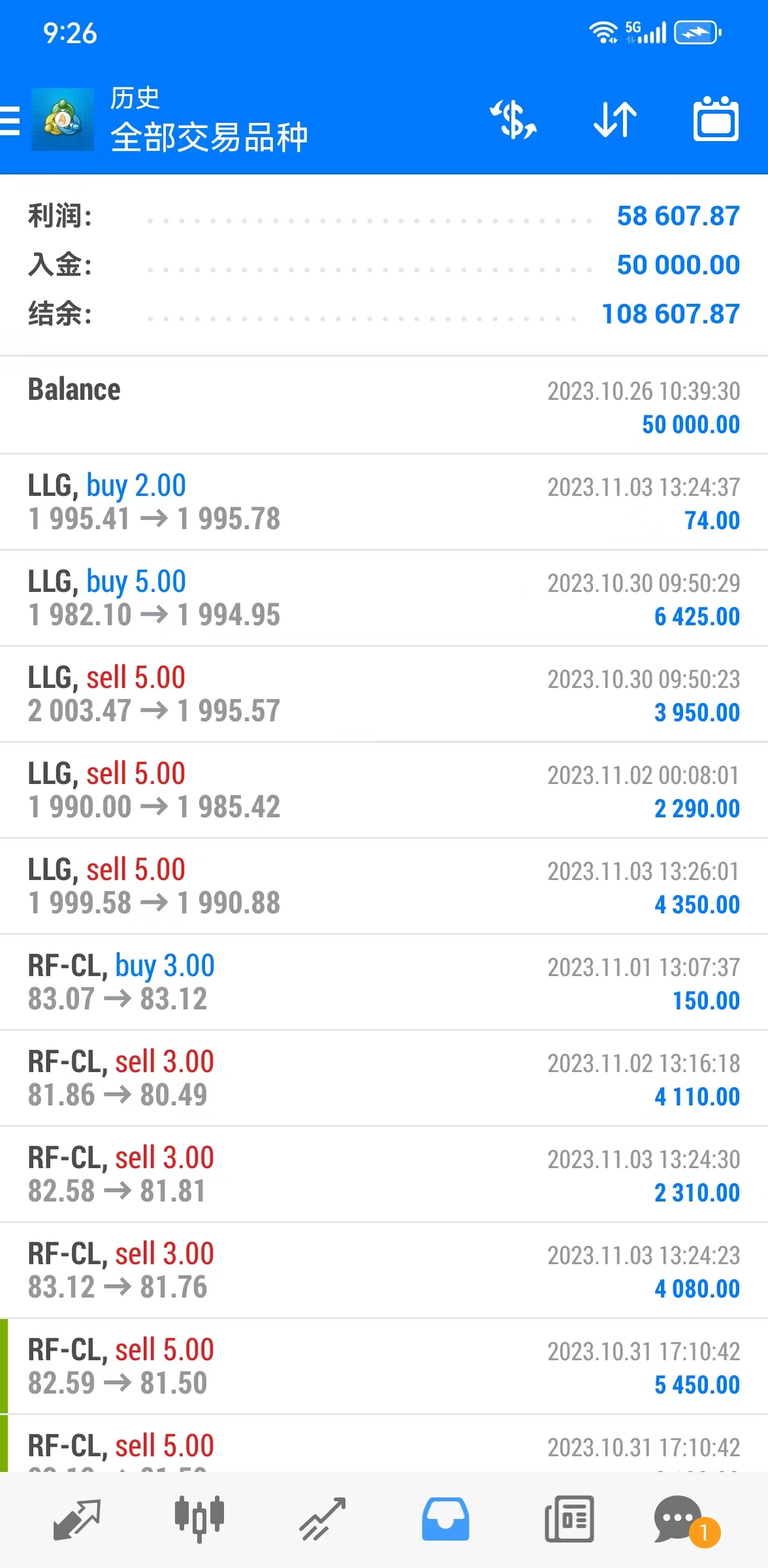Expand the LLG sell trade with 4 350.00 profit
The image size is (768, 1568).
click(384, 886)
